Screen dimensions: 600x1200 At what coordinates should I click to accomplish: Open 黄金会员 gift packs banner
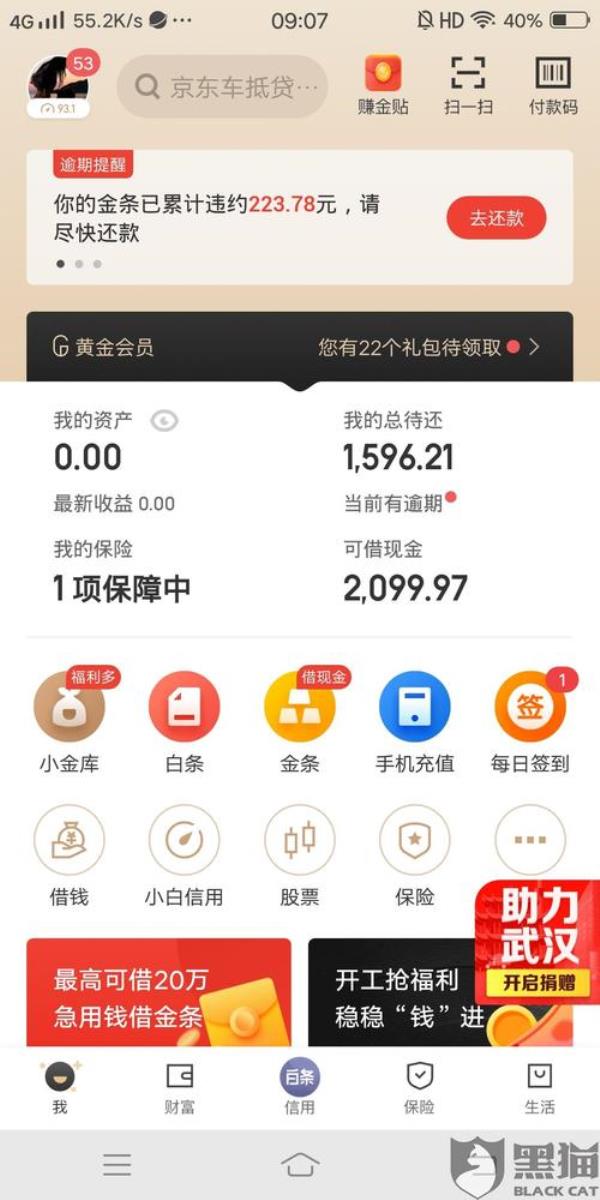[300, 347]
